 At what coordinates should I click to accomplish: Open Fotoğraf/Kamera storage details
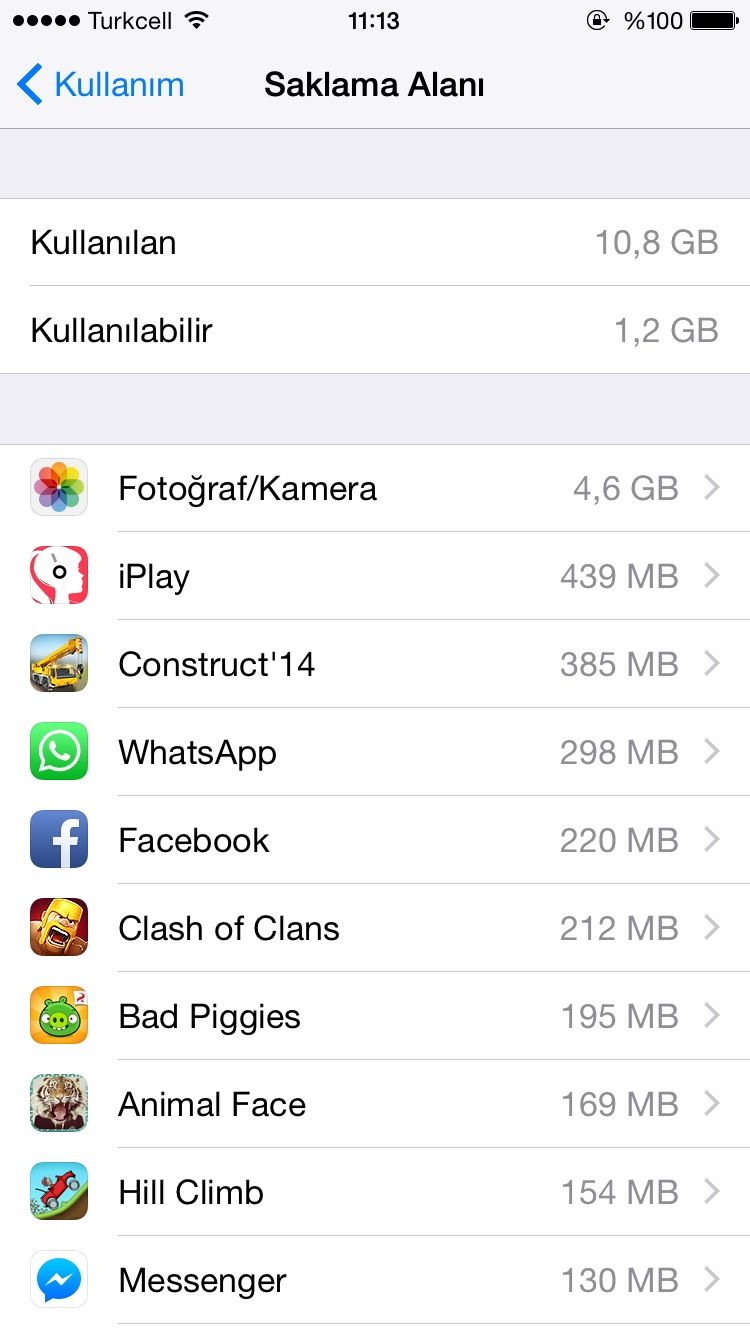click(x=375, y=488)
